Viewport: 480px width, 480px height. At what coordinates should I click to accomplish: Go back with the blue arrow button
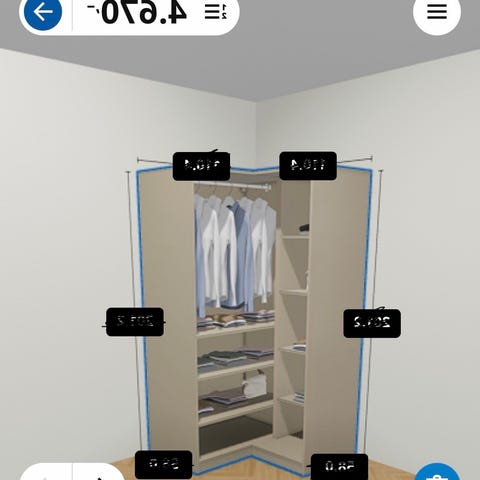(43, 11)
